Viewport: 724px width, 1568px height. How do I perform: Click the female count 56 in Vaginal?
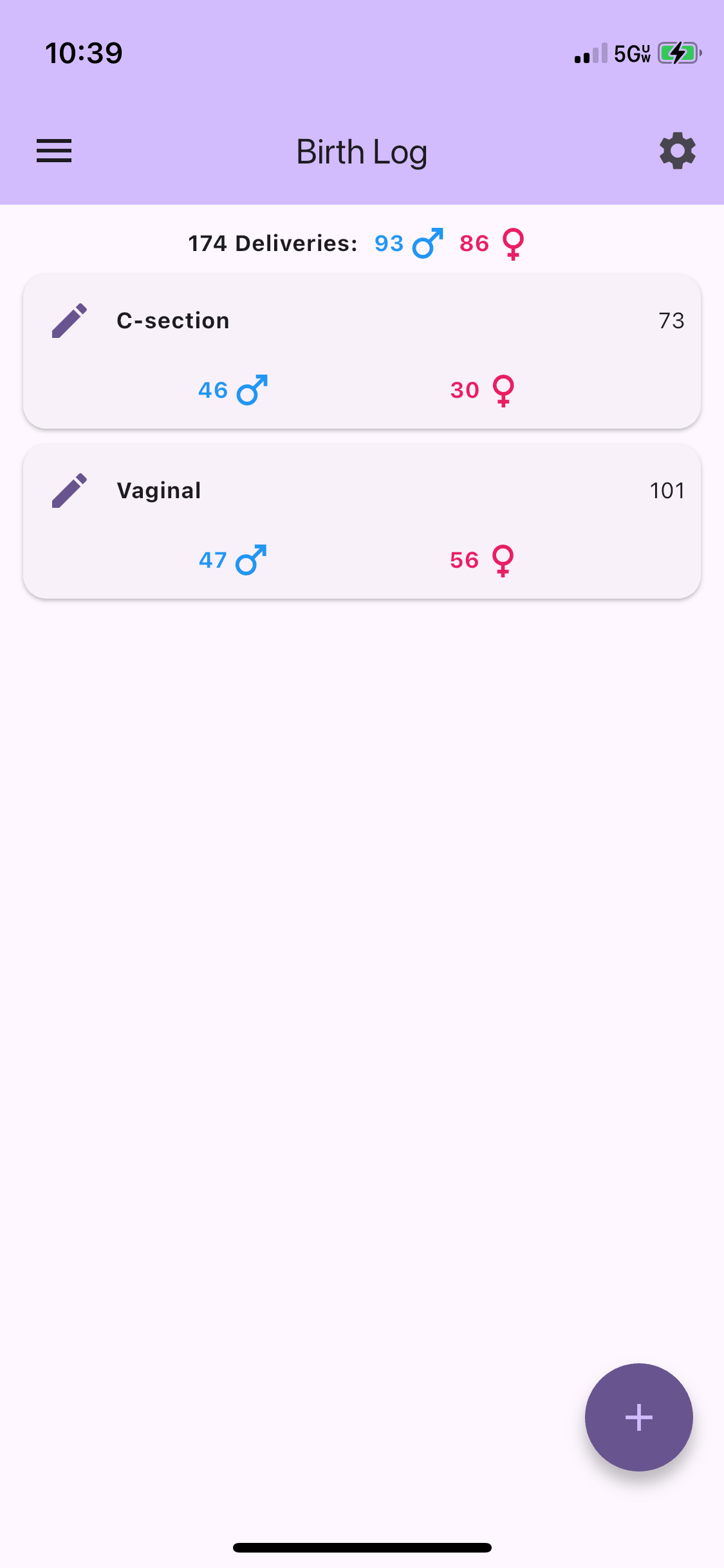click(x=464, y=560)
